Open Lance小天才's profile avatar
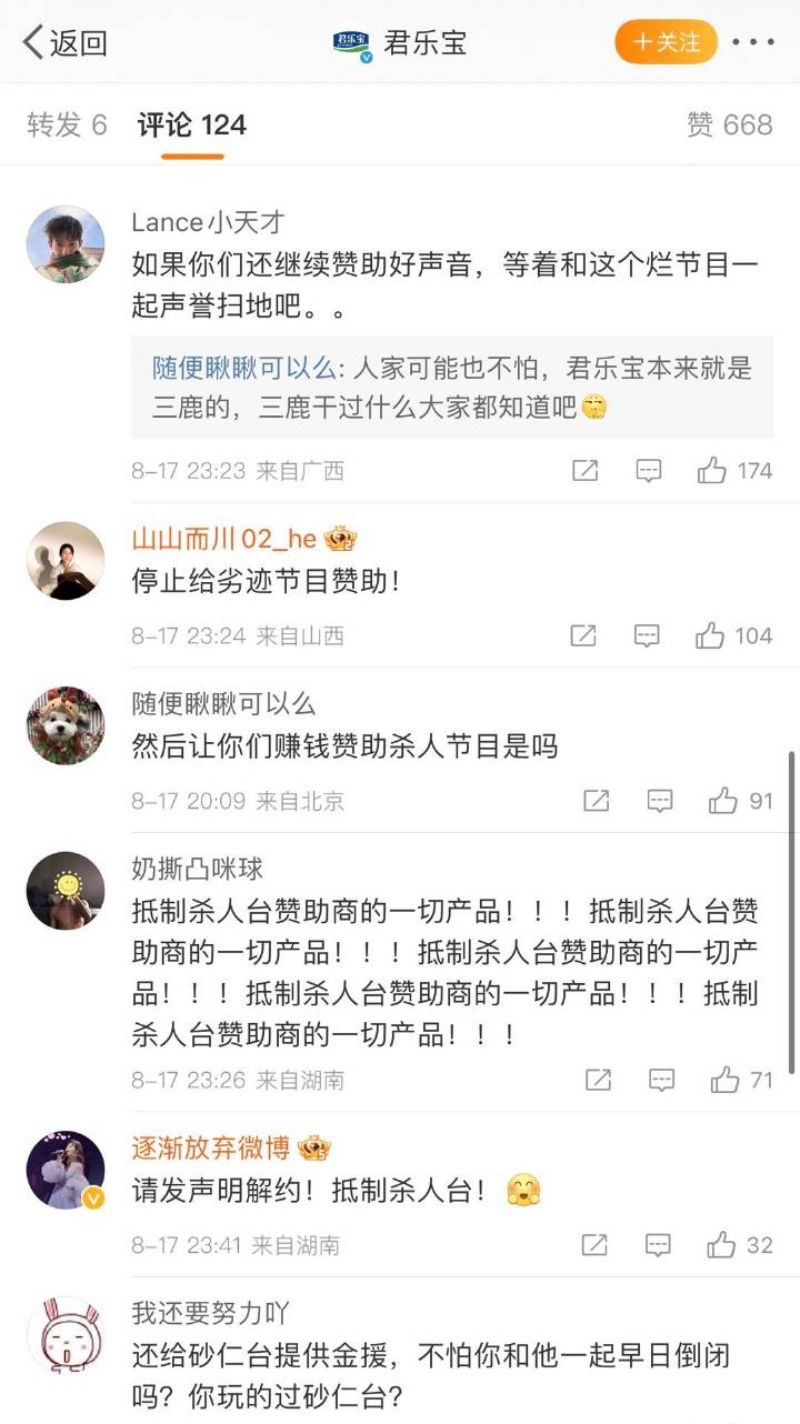This screenshot has width=800, height=1424. click(x=66, y=243)
